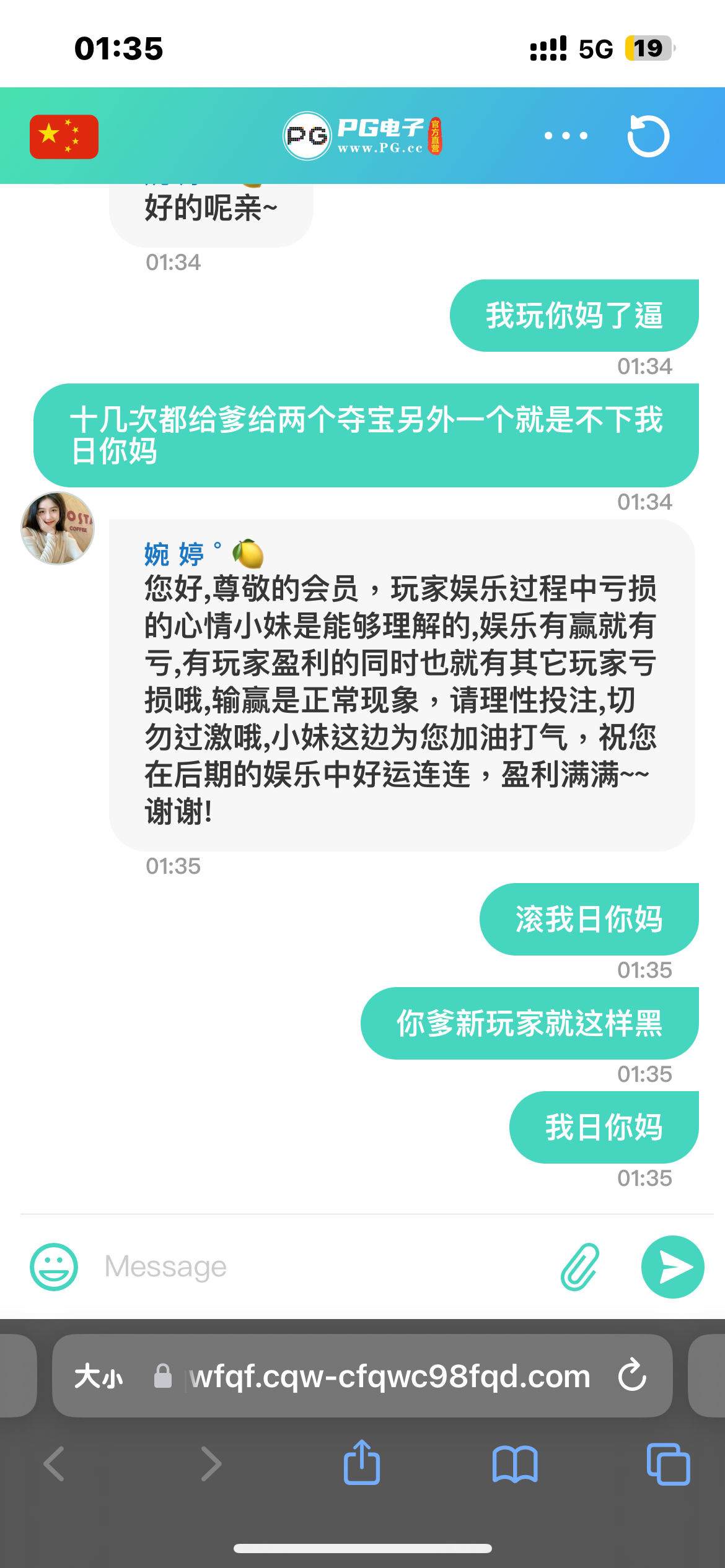Open the three-dot options menu
The height and width of the screenshot is (1568, 725).
565,135
